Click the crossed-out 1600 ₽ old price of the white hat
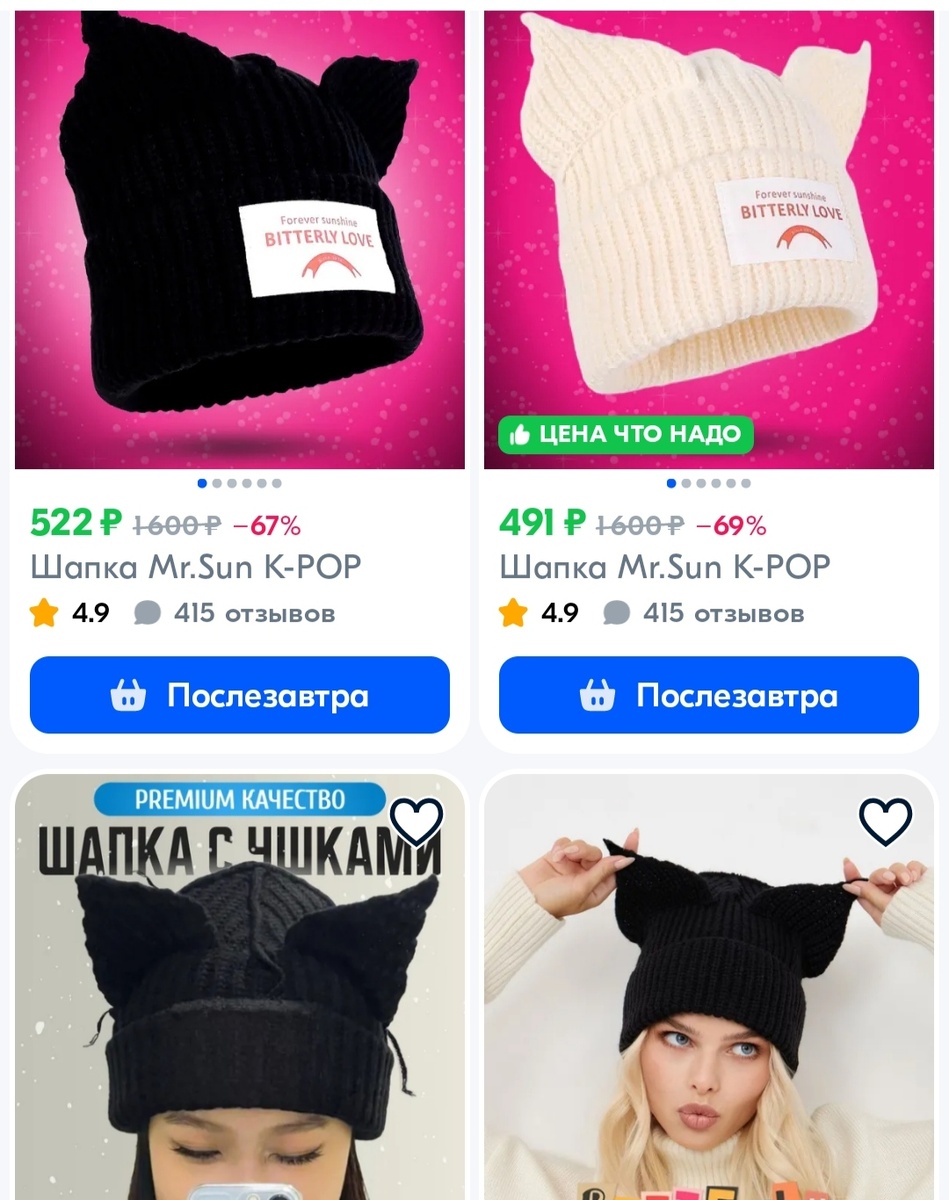 [x=639, y=525]
